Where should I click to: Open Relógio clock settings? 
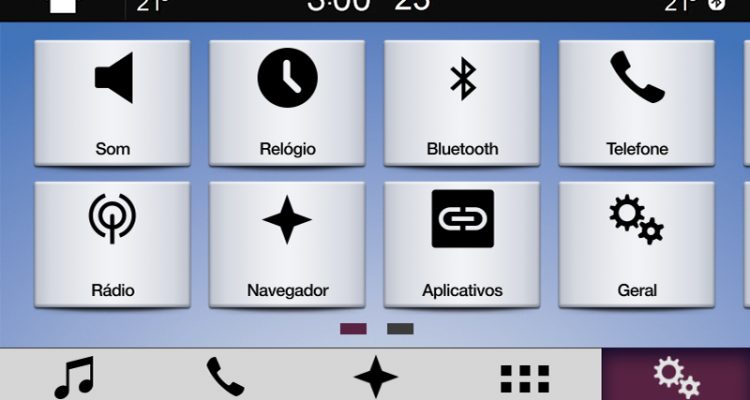(x=287, y=102)
